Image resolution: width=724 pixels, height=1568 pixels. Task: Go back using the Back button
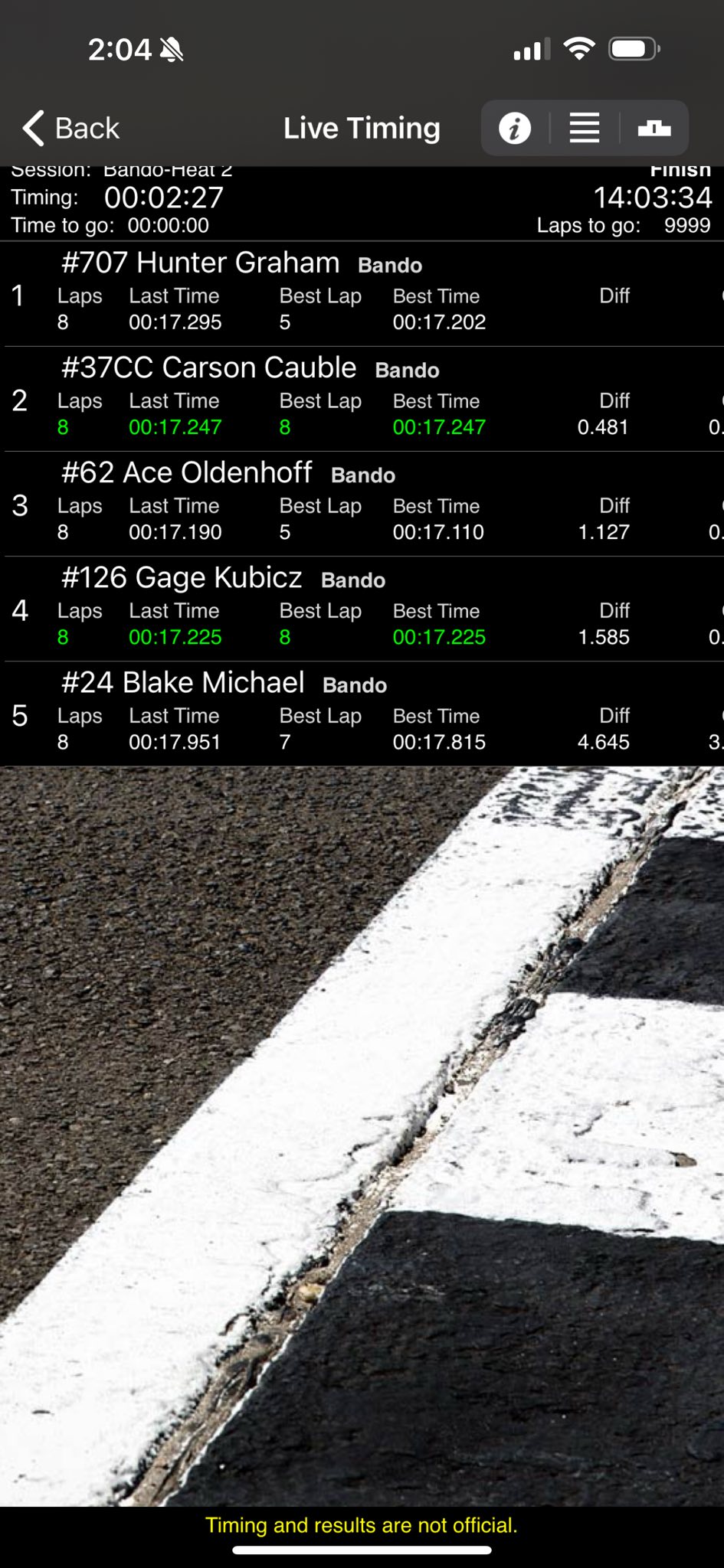(x=70, y=128)
